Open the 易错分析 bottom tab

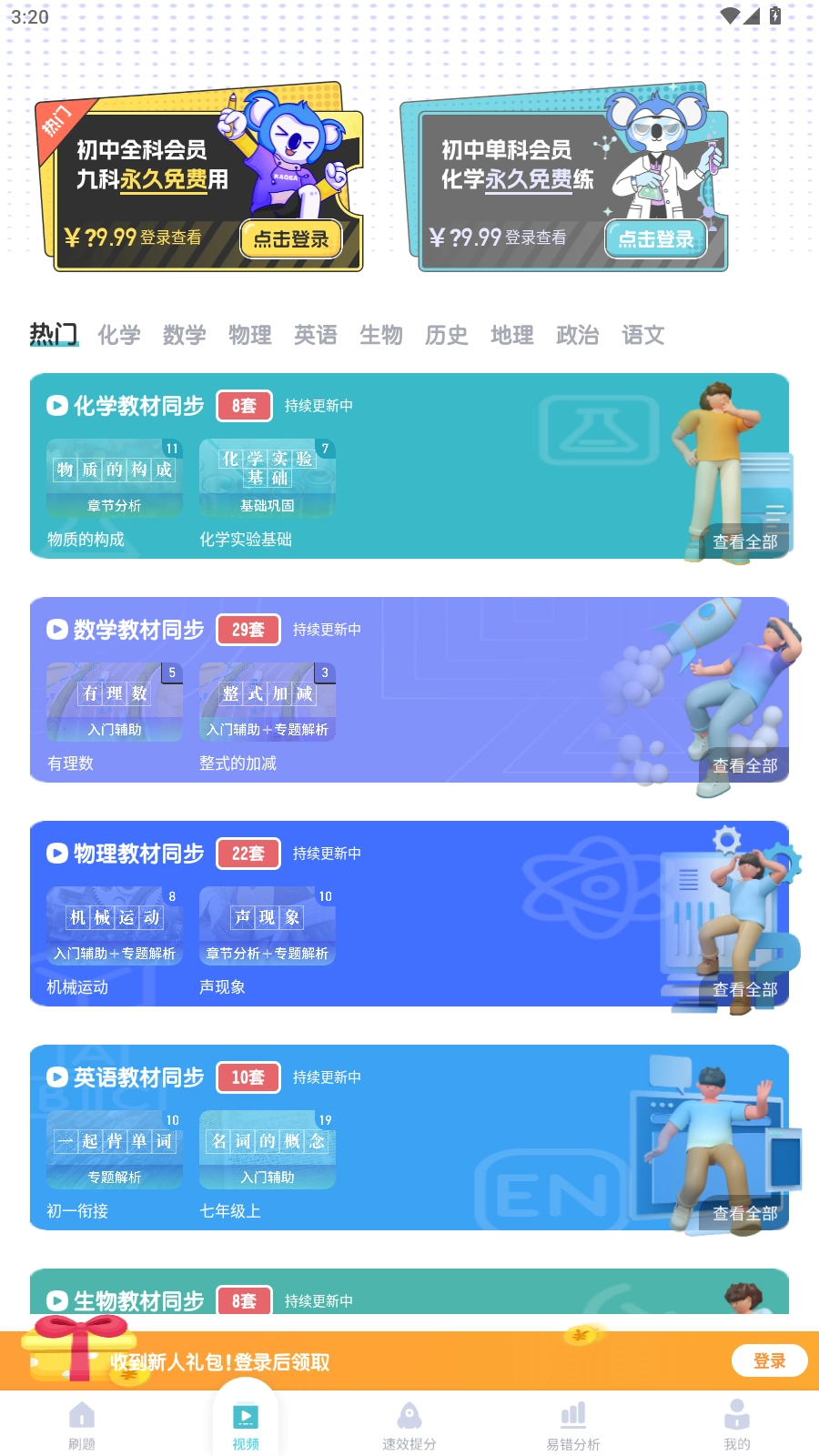[x=573, y=1425]
